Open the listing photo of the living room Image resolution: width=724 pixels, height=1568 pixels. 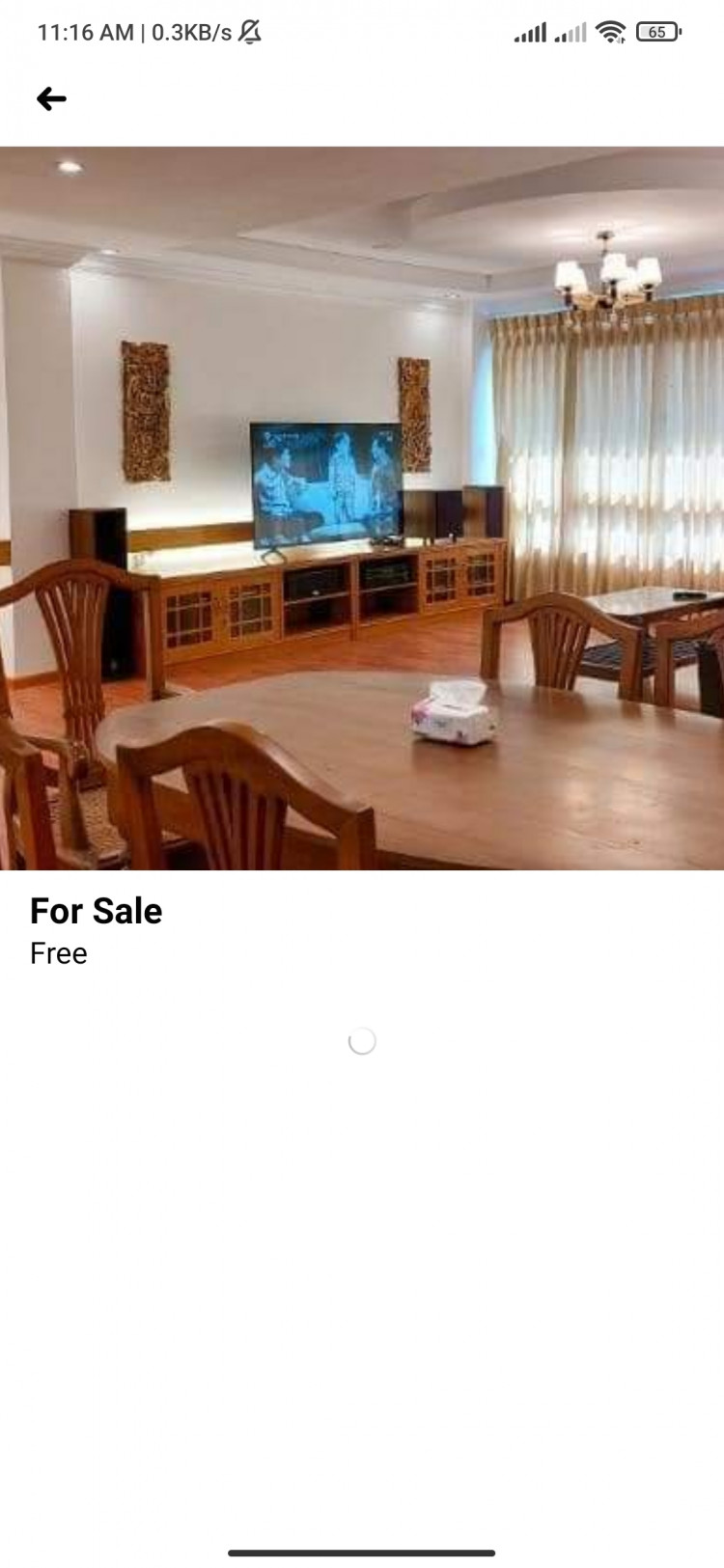point(362,508)
